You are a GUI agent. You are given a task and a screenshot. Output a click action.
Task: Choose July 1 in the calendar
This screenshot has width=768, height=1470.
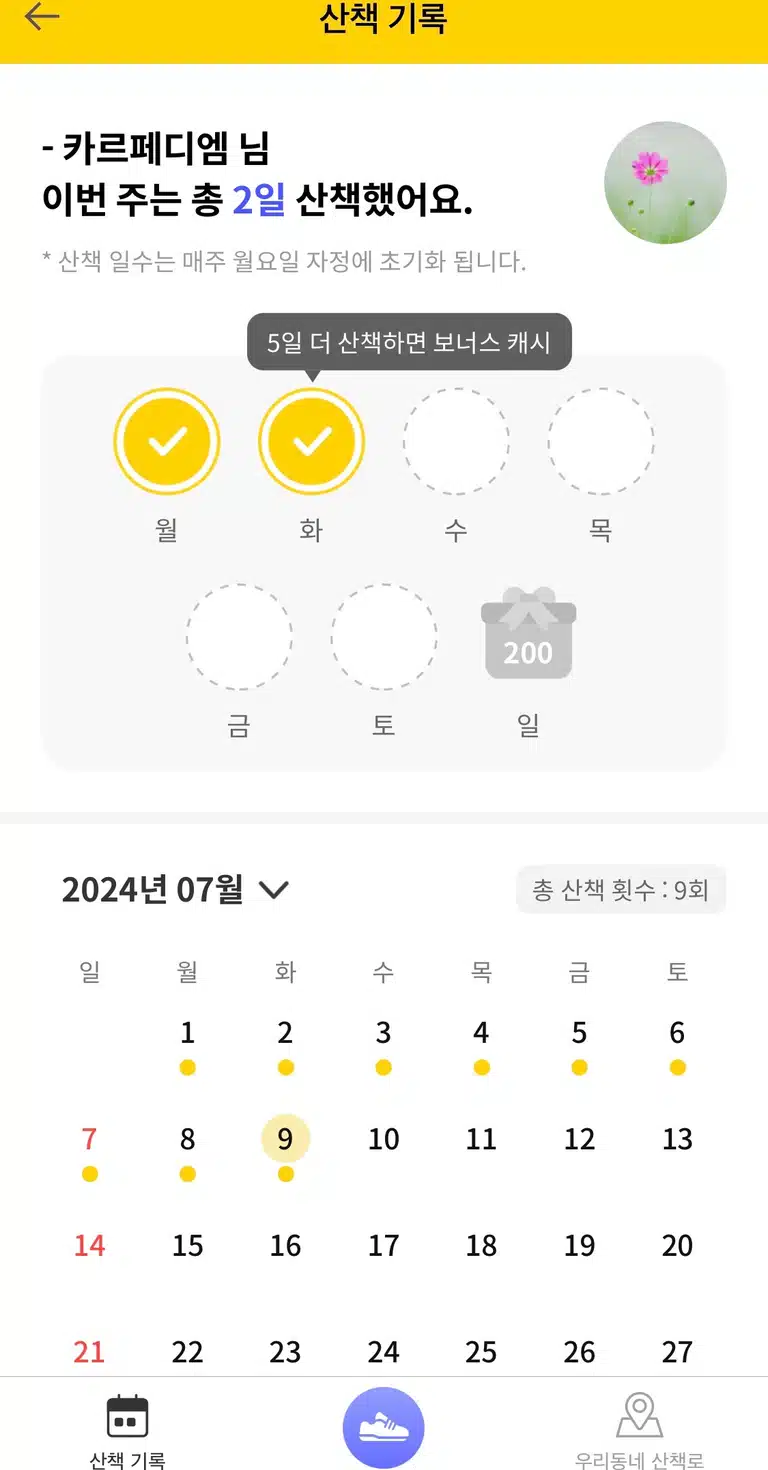coord(187,1033)
